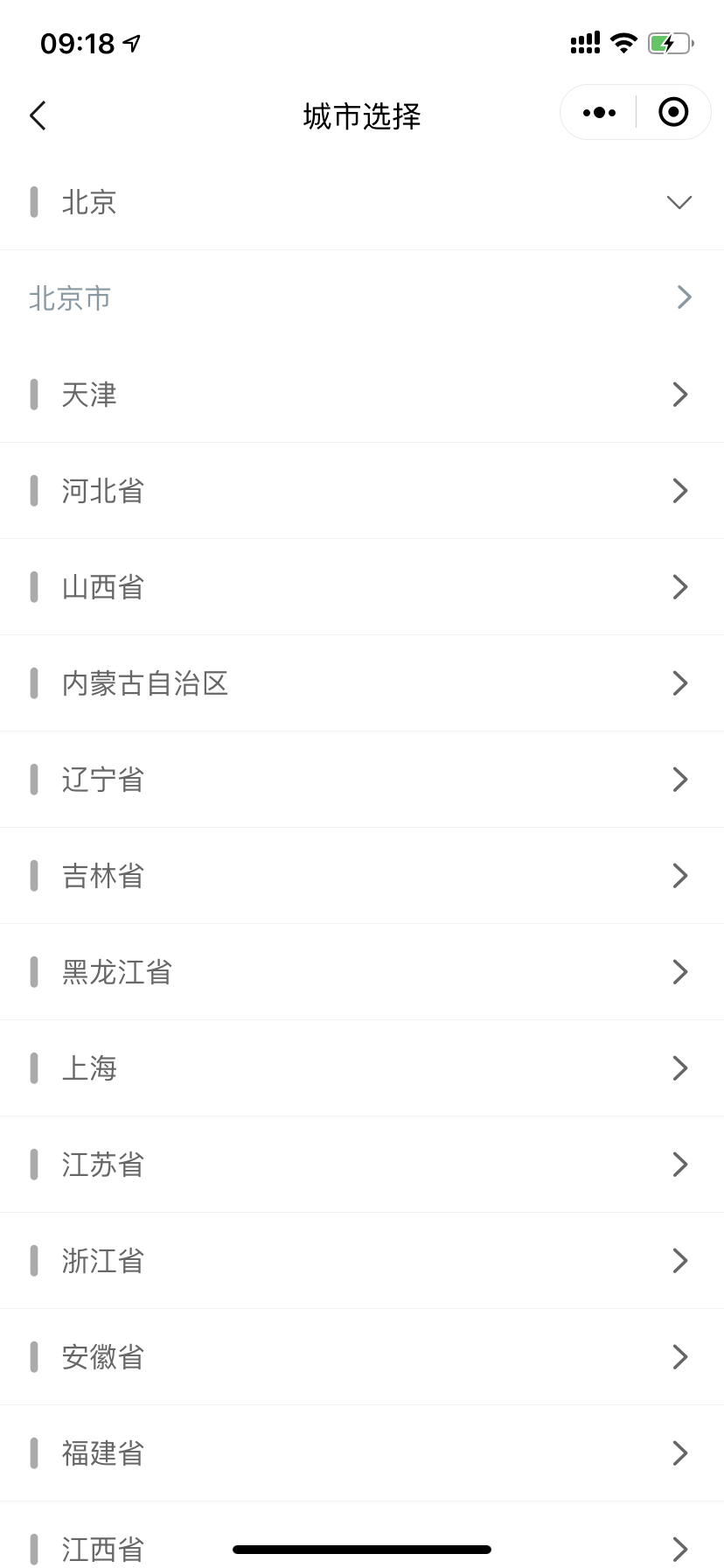This screenshot has width=724, height=1568.
Task: Go back using the top-left arrow
Action: click(x=38, y=115)
